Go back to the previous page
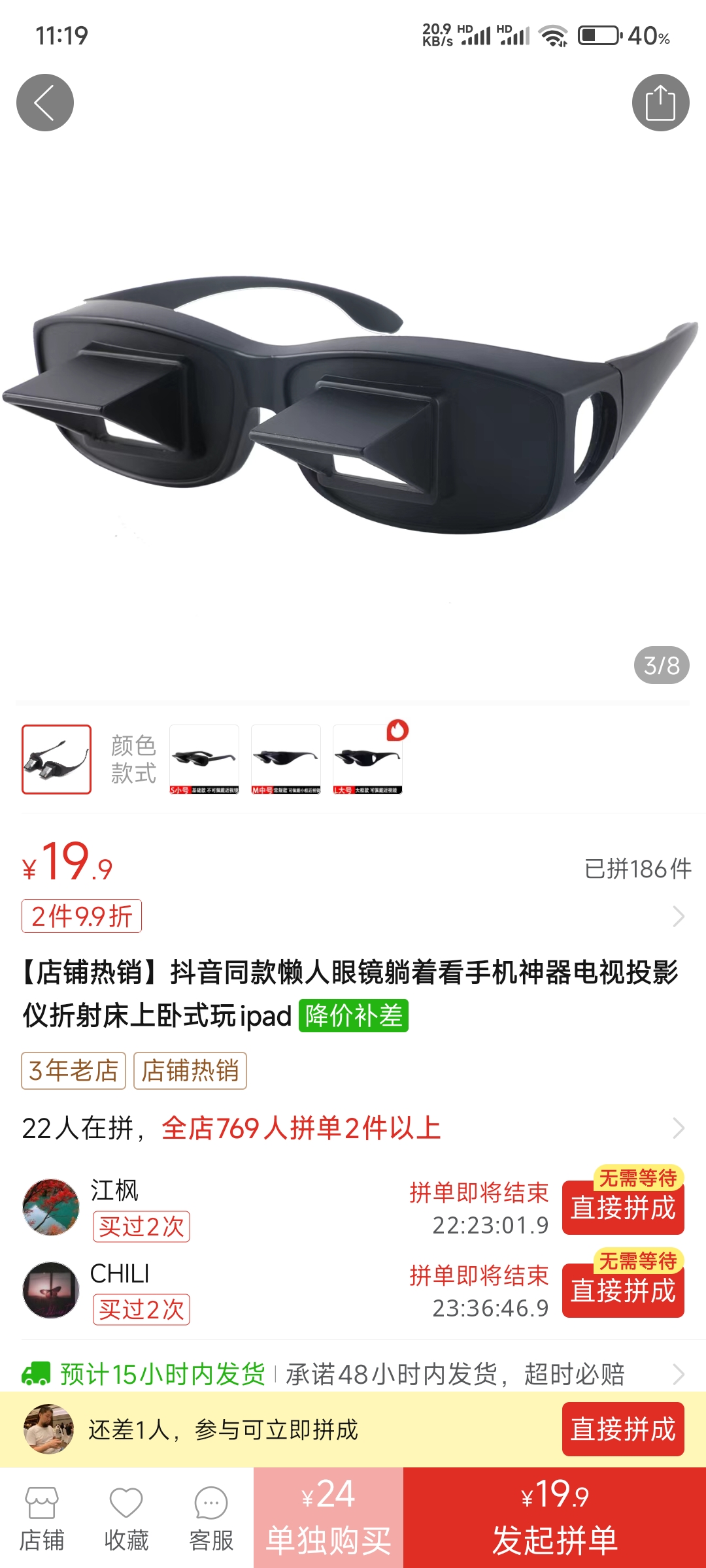Viewport: 706px width, 1568px height. point(44,103)
